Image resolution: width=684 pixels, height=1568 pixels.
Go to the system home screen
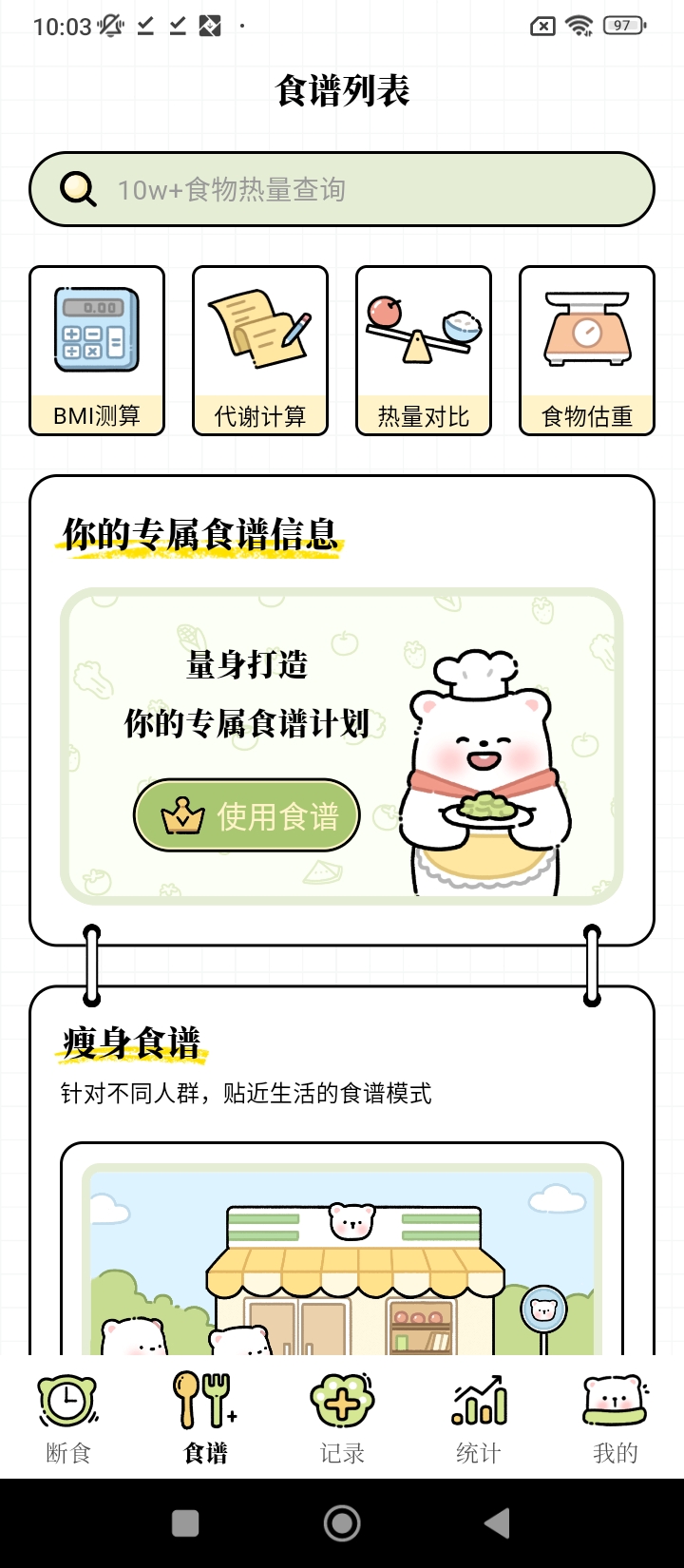point(342,1523)
